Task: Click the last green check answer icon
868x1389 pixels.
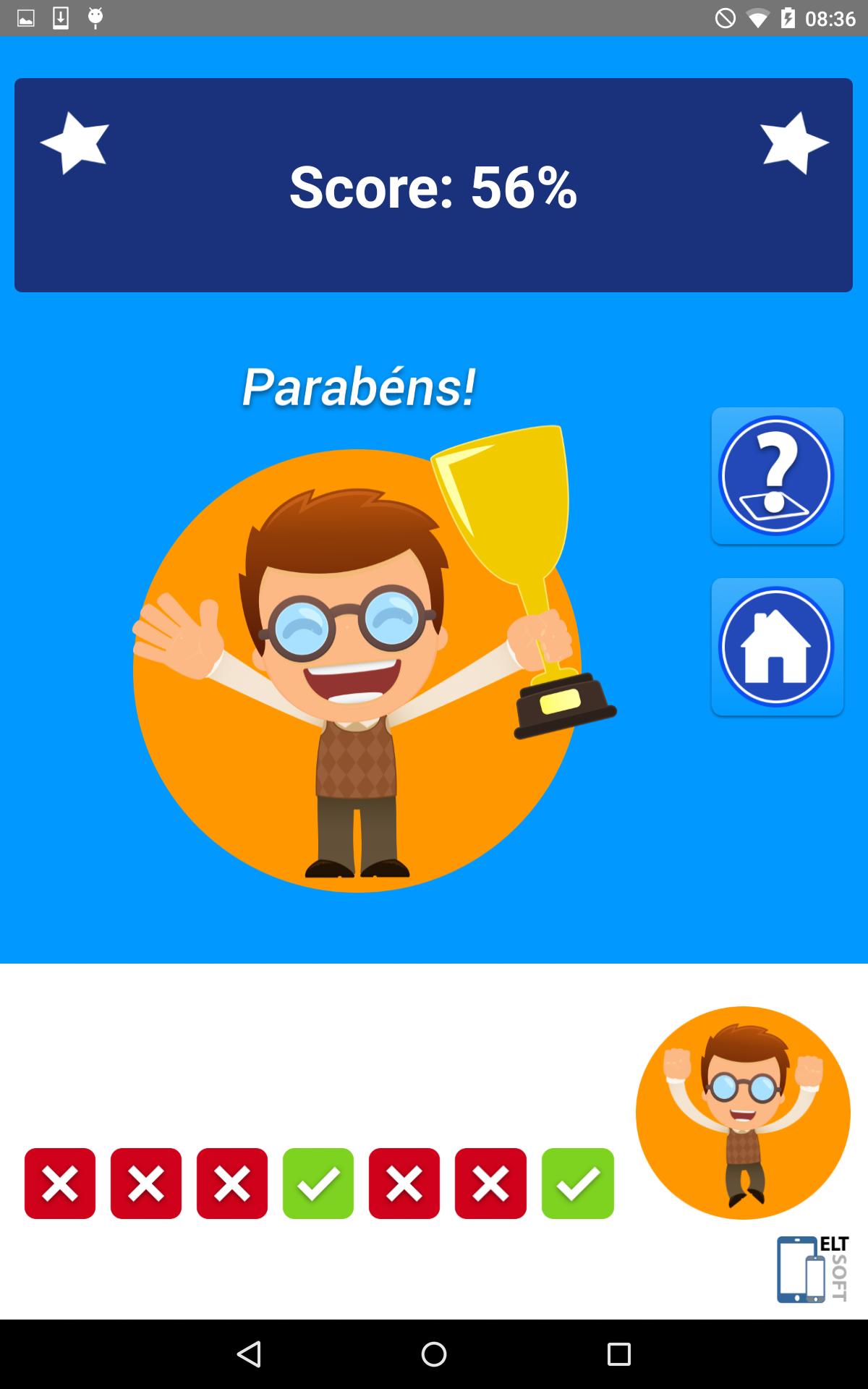Action: (x=576, y=1184)
